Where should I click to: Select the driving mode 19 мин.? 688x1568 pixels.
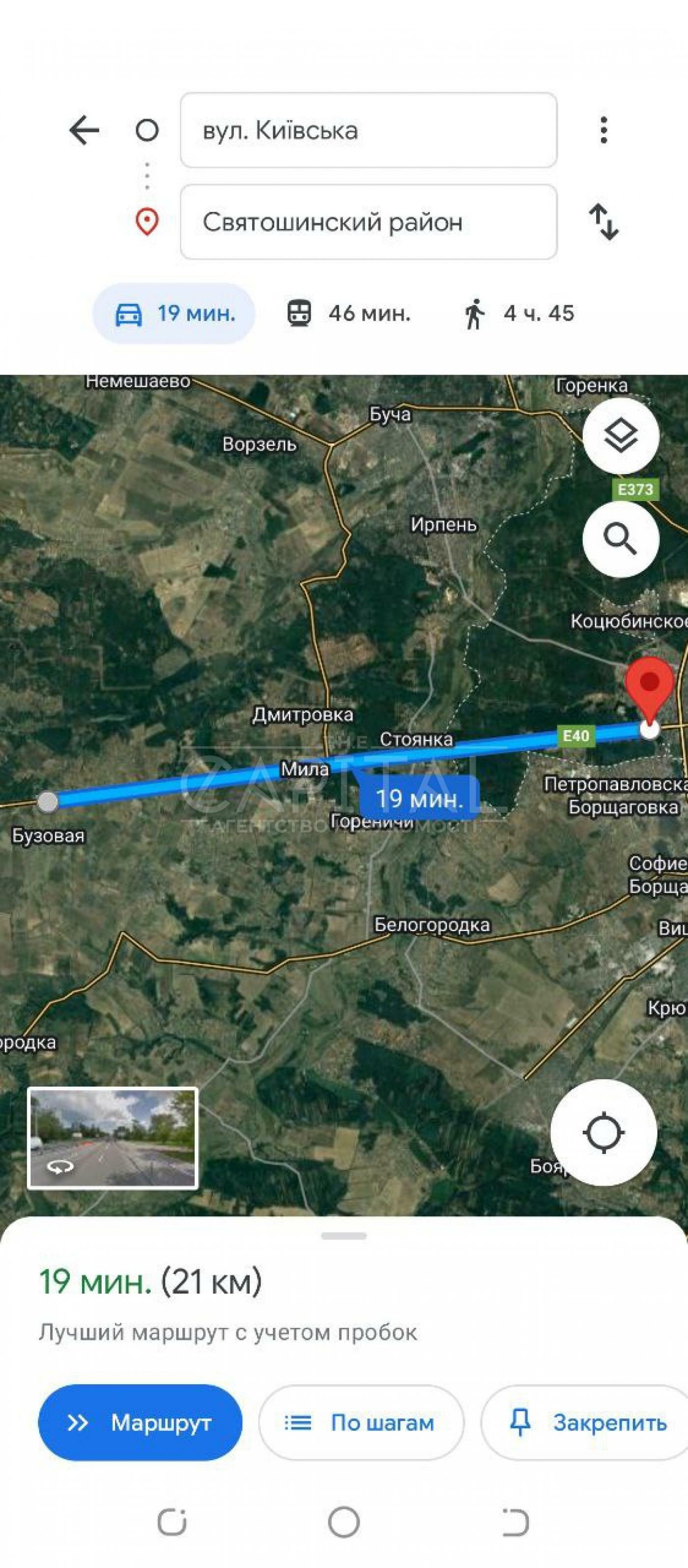(x=174, y=314)
